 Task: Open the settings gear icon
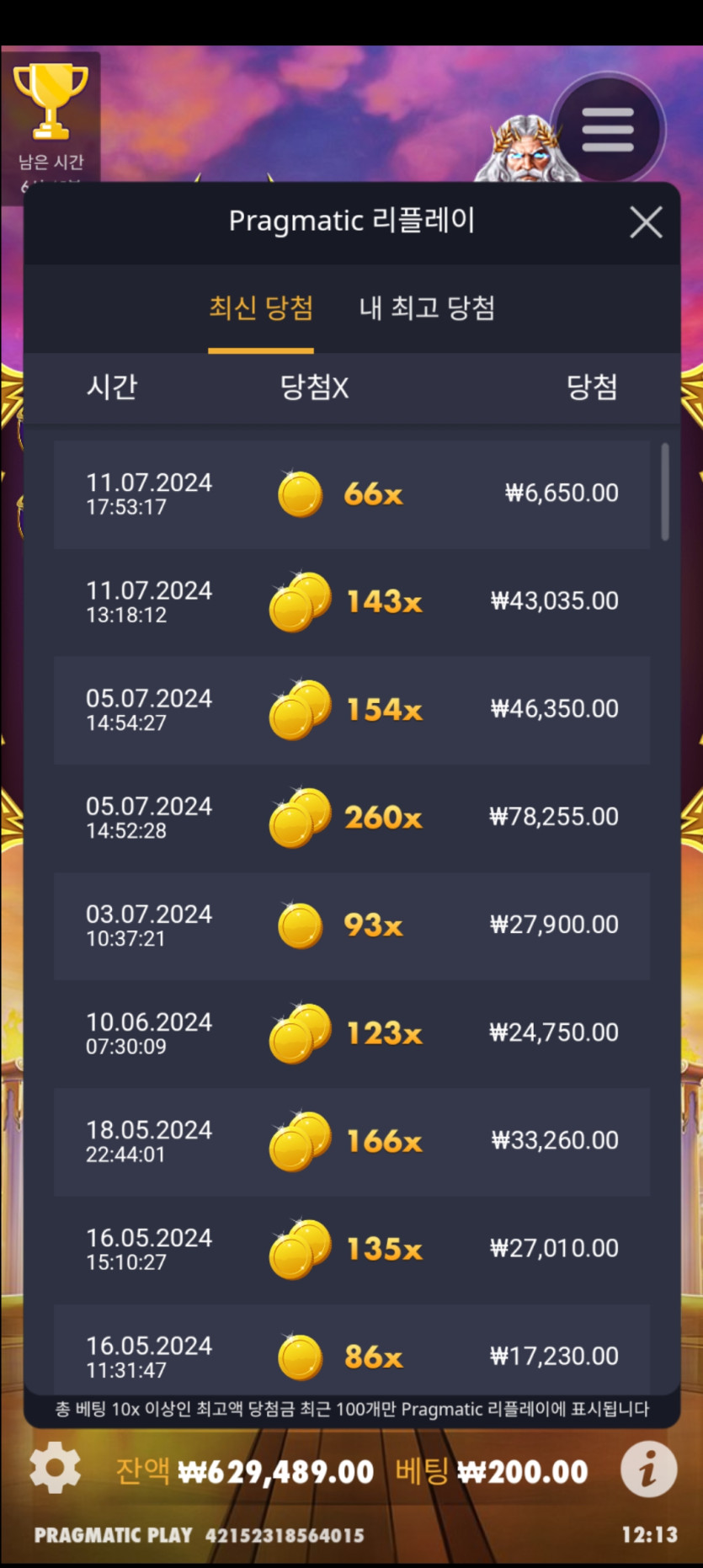pyautogui.click(x=56, y=1469)
